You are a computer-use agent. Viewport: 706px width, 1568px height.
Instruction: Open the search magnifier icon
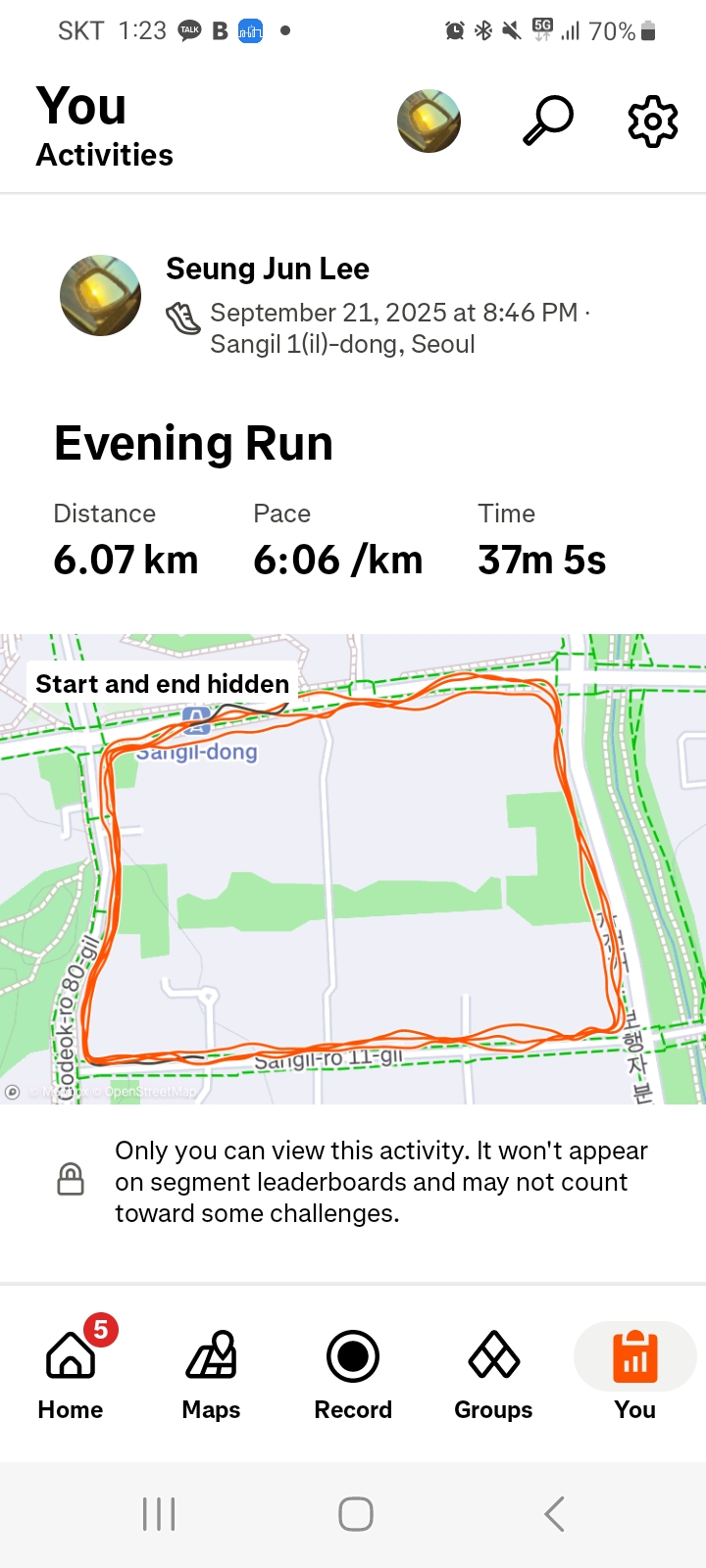[548, 121]
